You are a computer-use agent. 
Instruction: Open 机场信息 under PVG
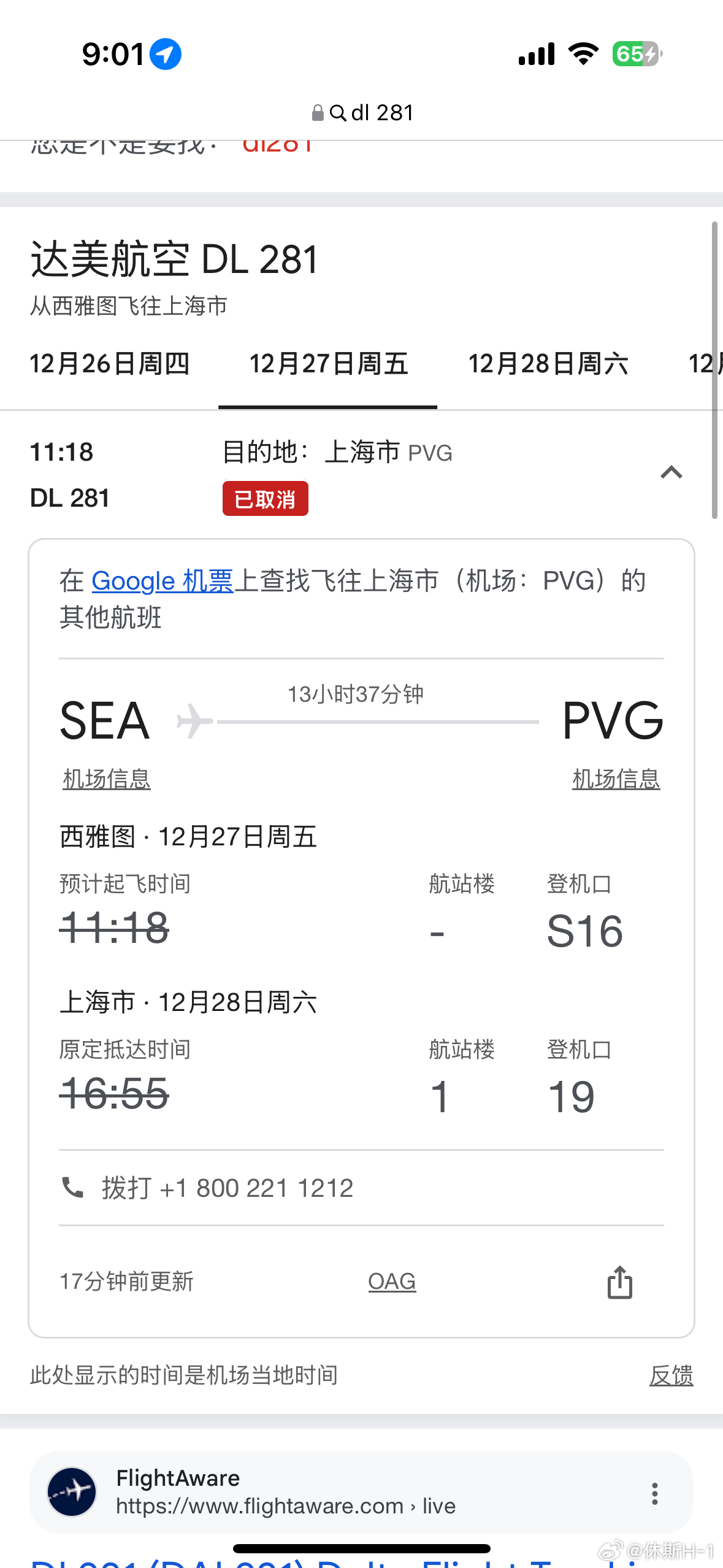(x=616, y=779)
